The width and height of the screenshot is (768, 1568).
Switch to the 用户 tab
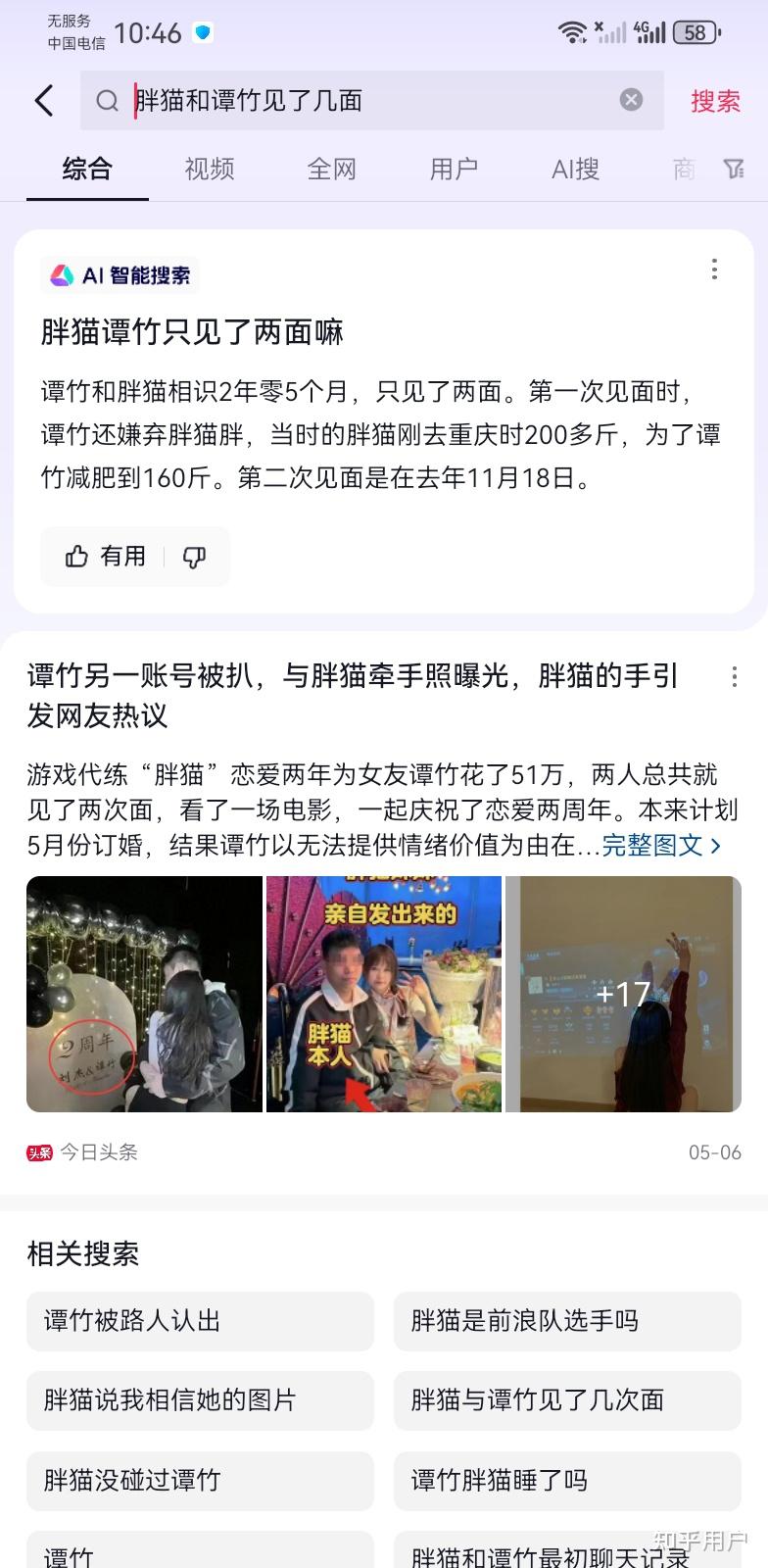454,169
